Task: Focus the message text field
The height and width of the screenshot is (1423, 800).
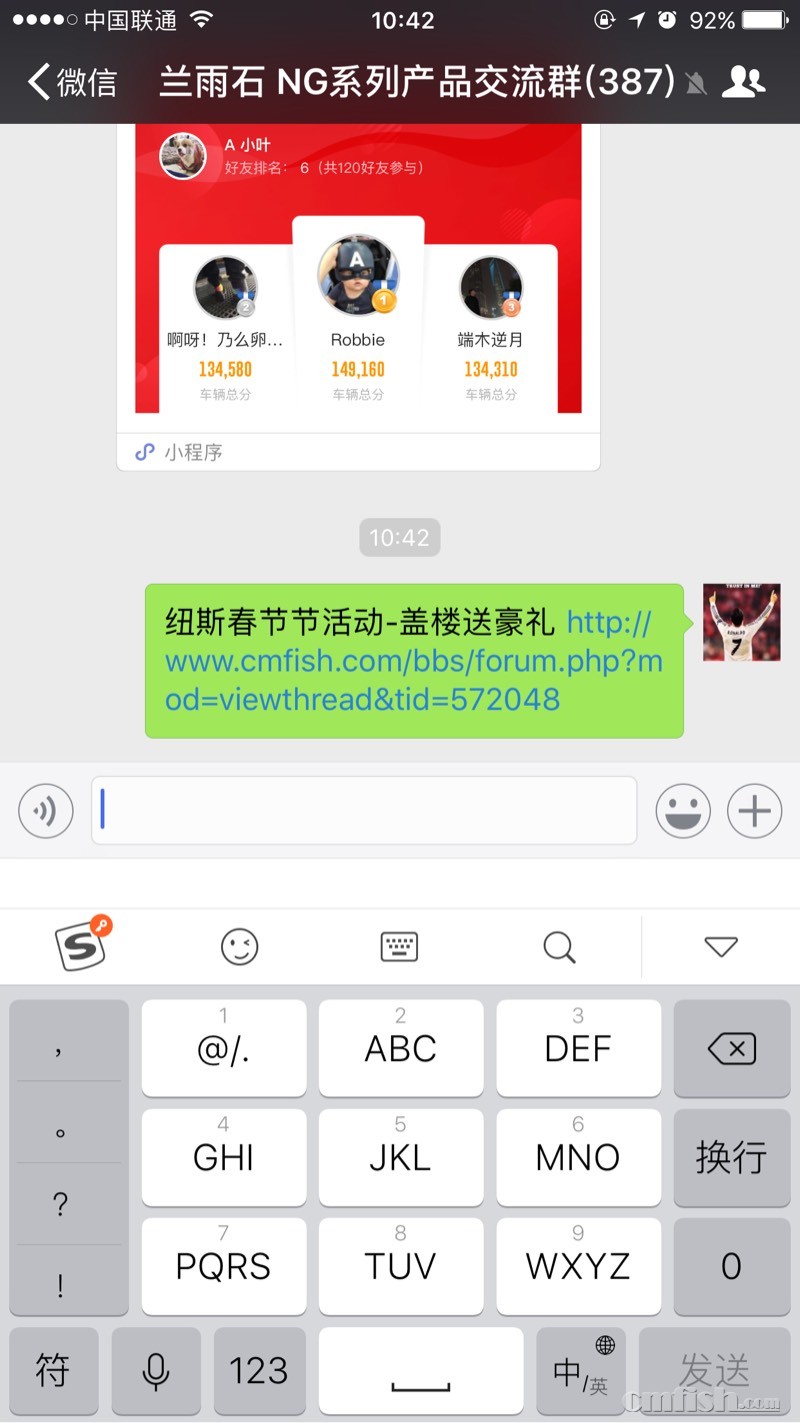Action: [x=365, y=811]
